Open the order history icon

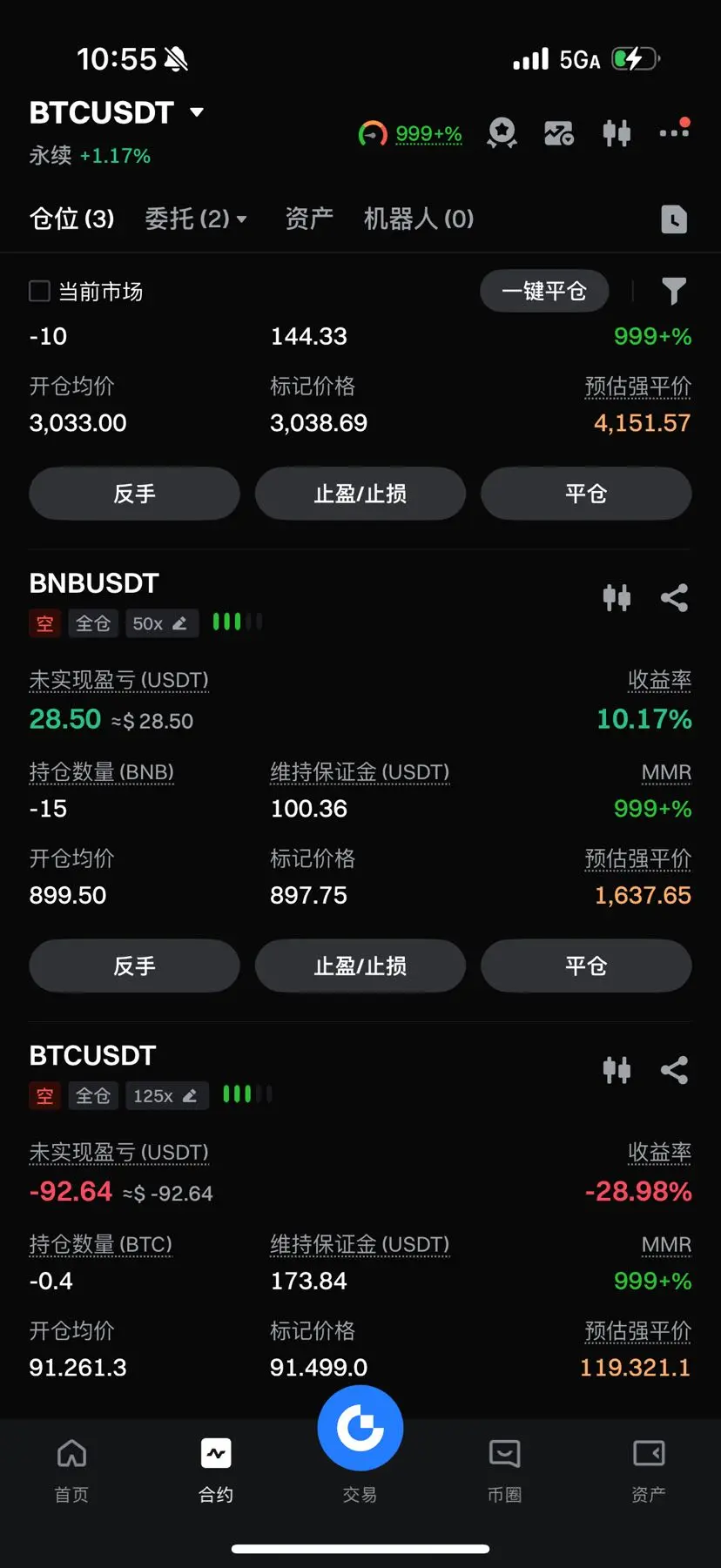tap(674, 219)
